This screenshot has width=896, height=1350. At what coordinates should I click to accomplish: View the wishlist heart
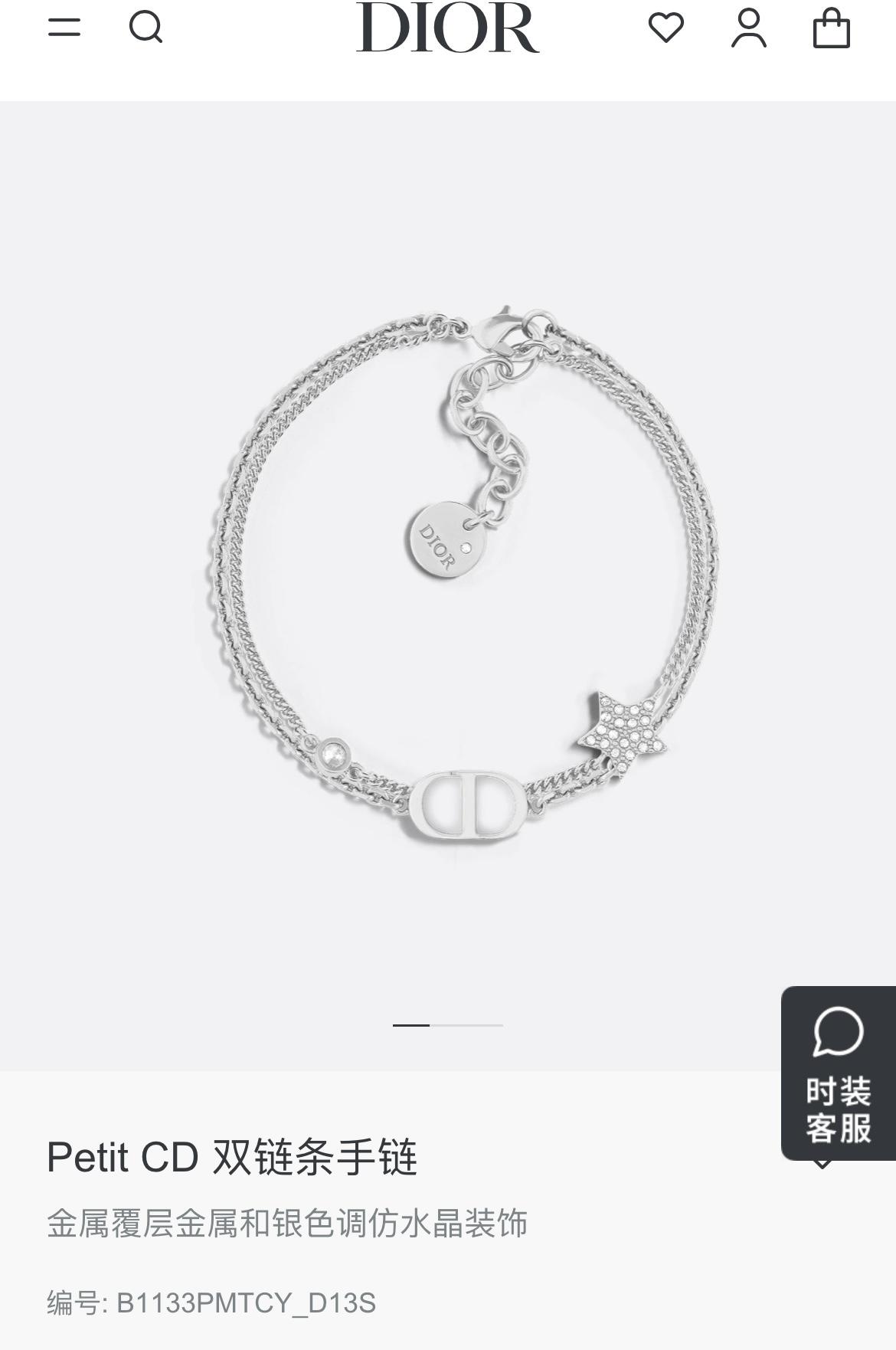coord(666,28)
